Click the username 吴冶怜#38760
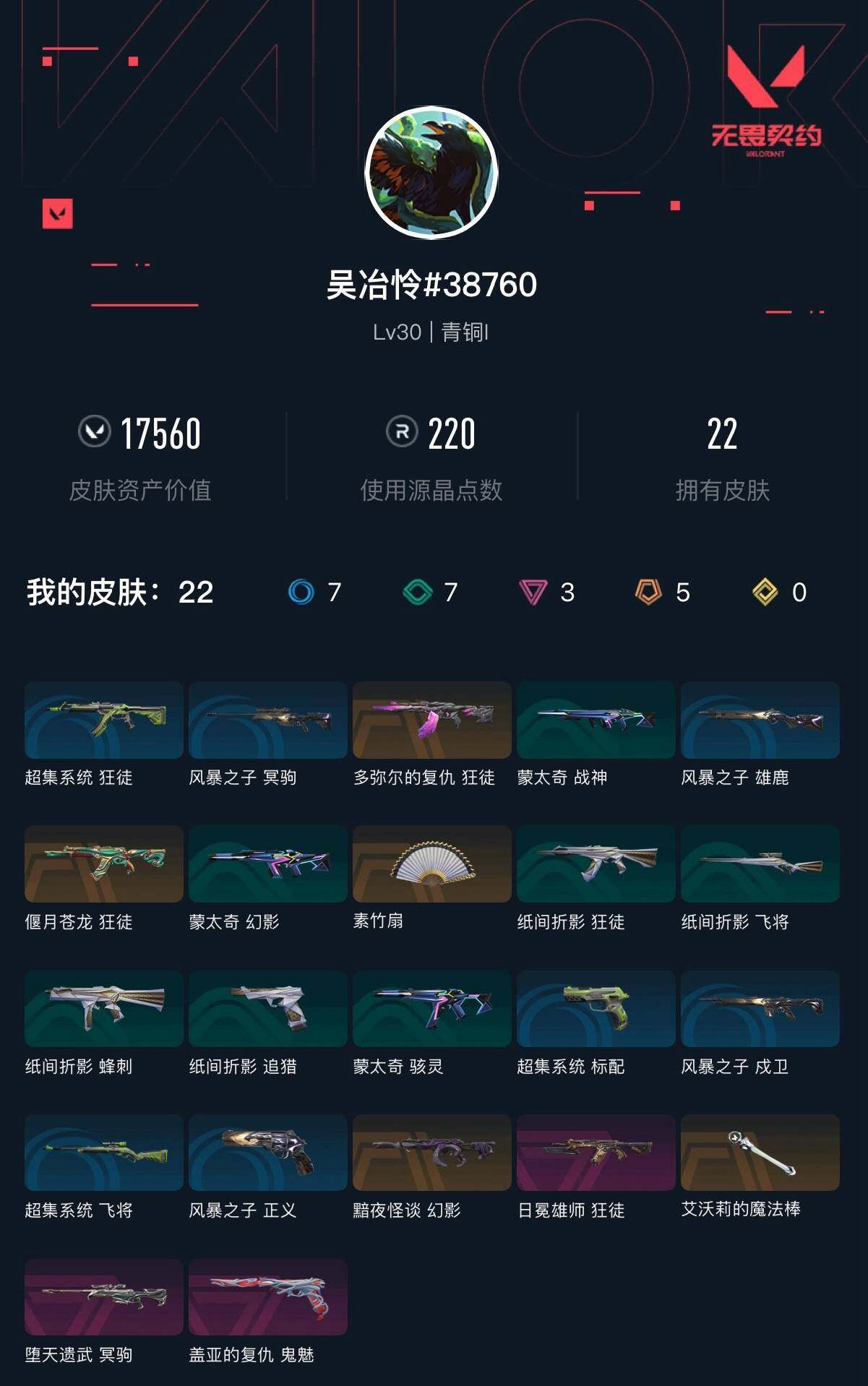Screen dimensions: 868x1386 pos(432,286)
